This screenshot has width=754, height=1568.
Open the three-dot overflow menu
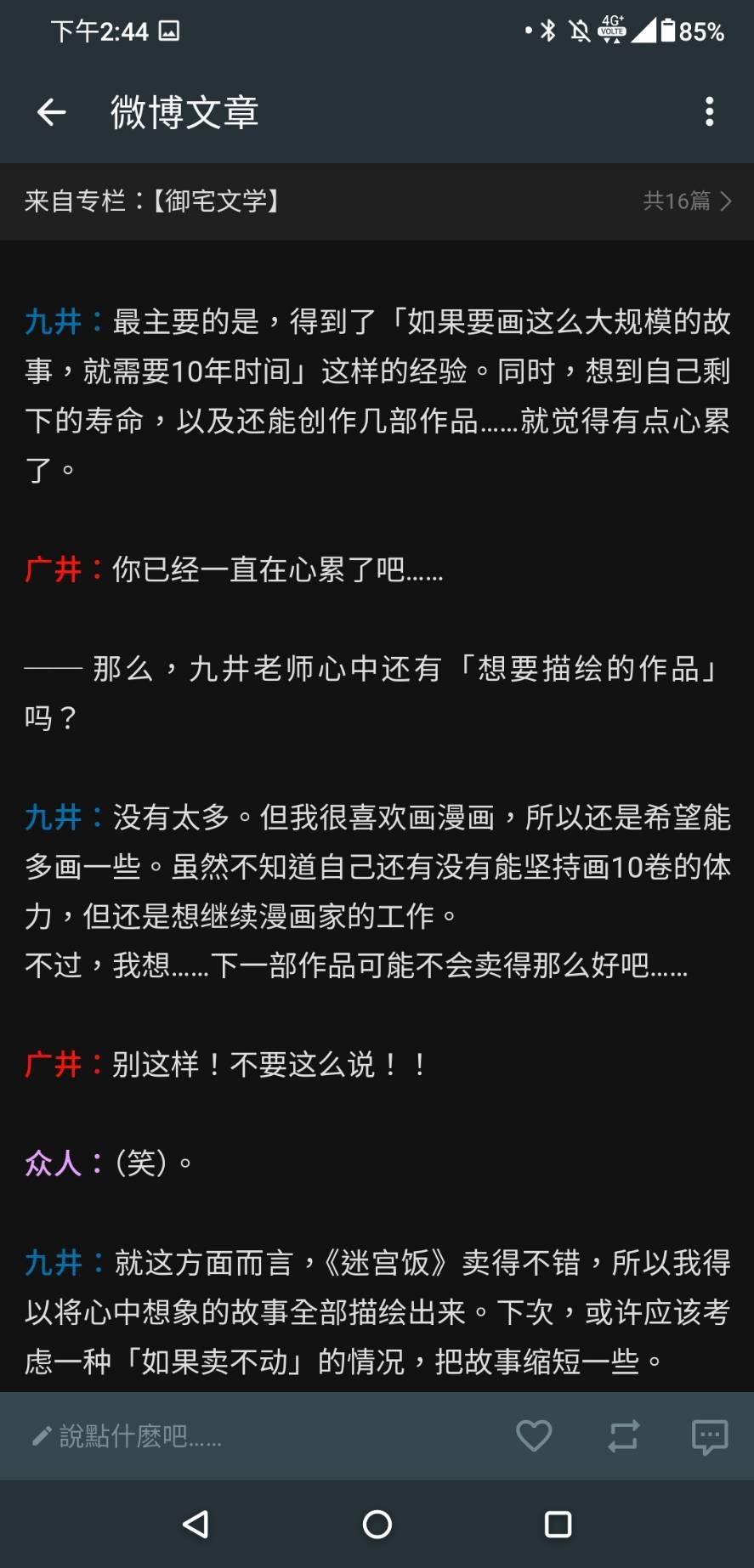pos(709,112)
